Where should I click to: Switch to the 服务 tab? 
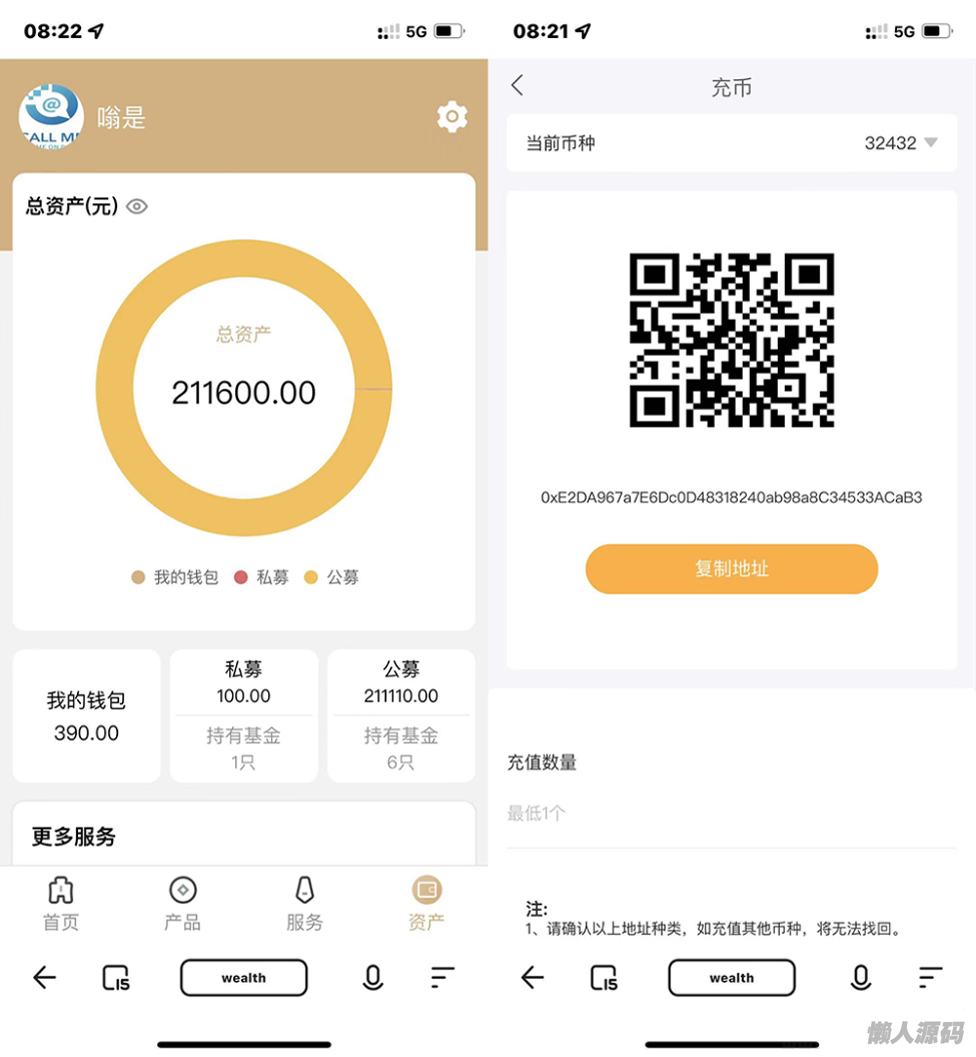coord(305,904)
